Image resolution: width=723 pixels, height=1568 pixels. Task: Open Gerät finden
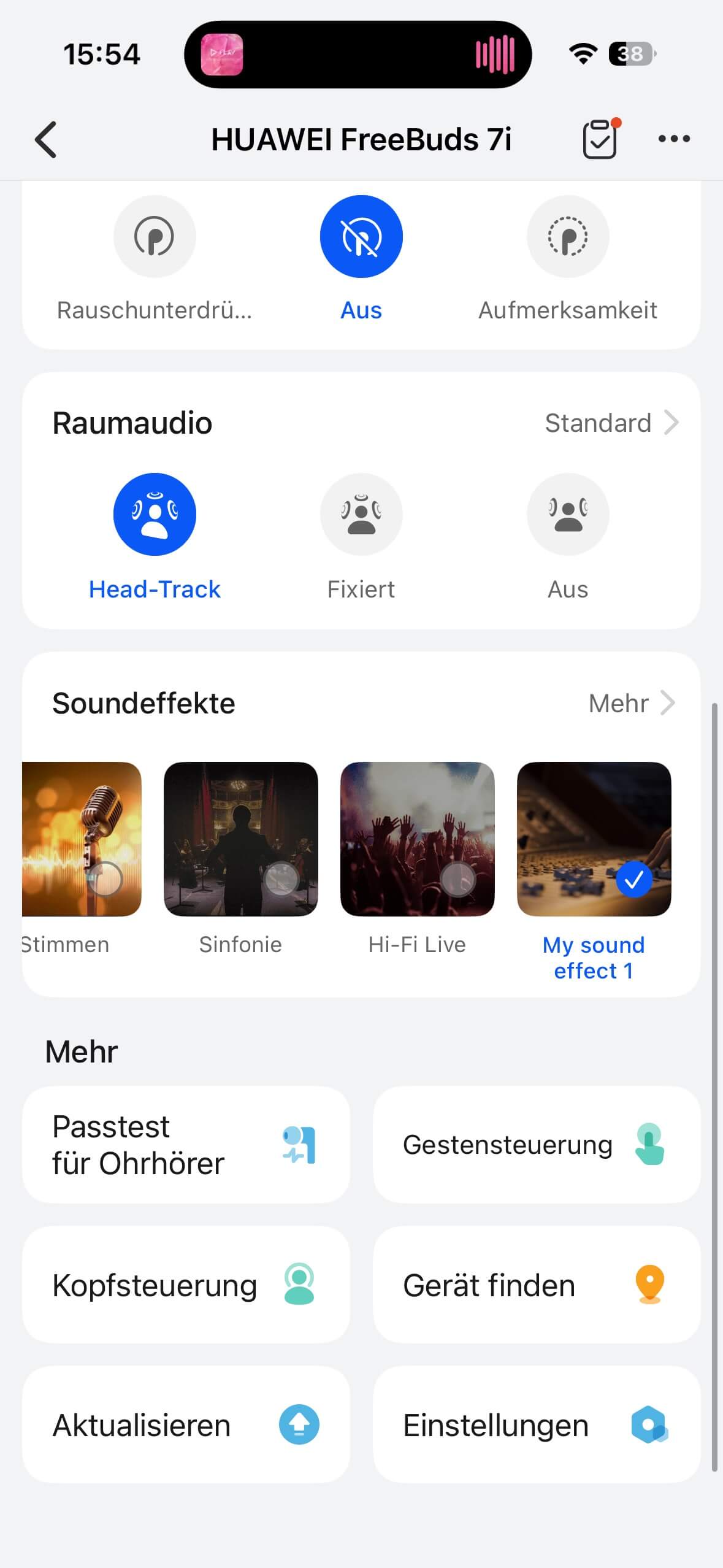point(537,1285)
